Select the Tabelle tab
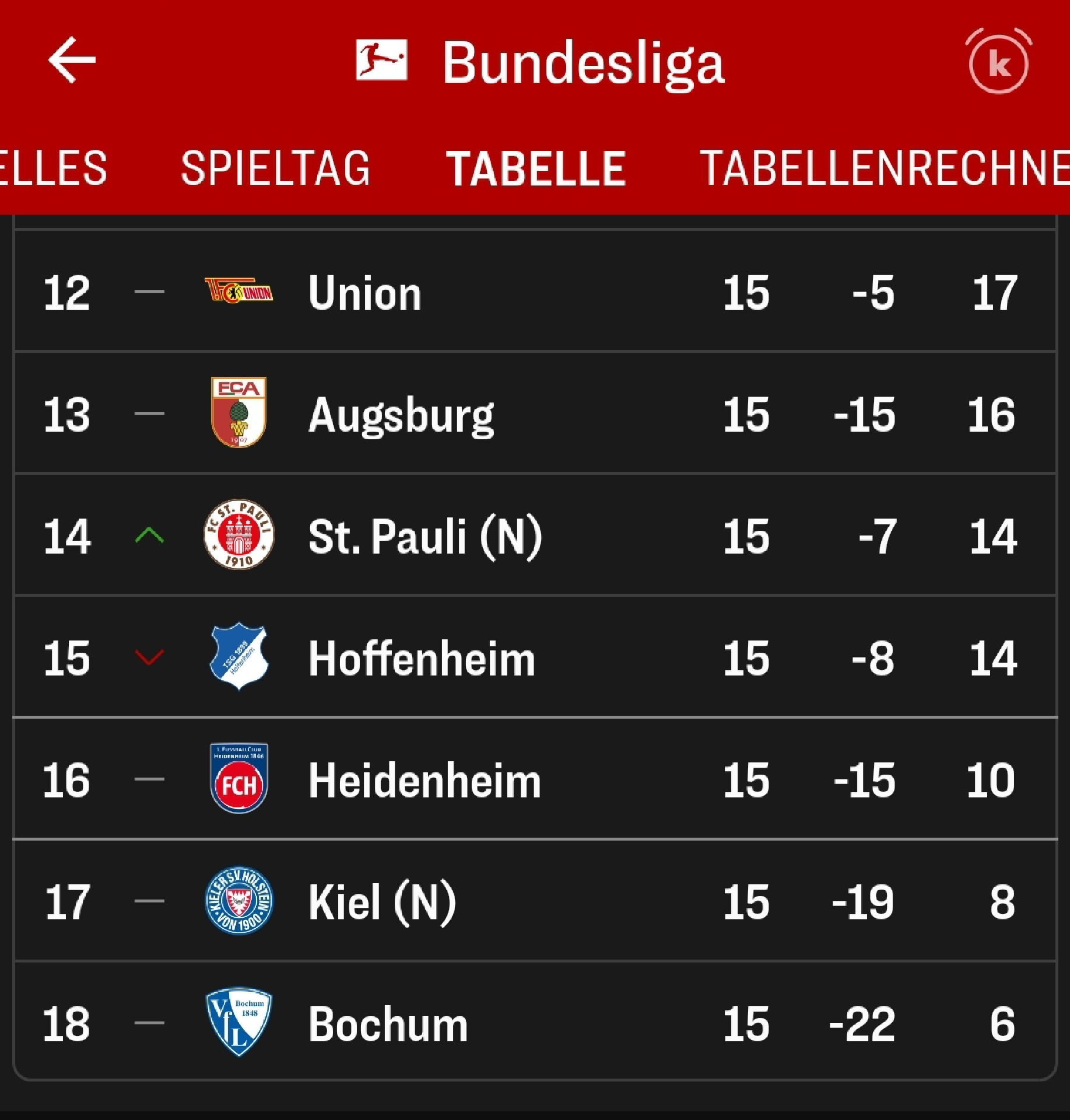The image size is (1070, 1120). [535, 169]
